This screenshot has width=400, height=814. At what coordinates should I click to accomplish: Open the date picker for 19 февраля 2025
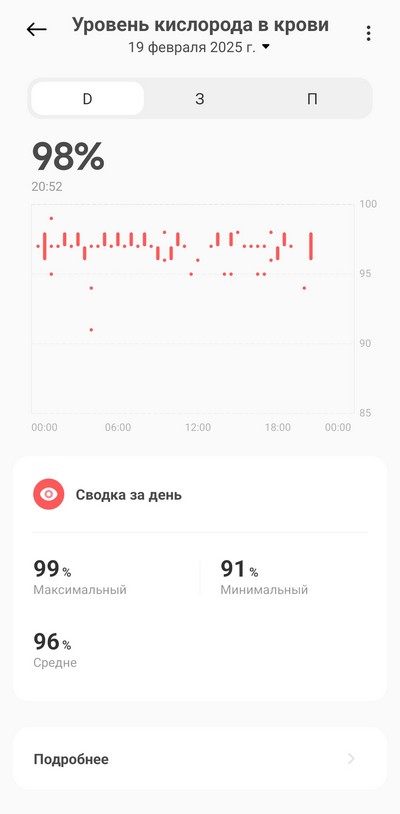coord(199,47)
